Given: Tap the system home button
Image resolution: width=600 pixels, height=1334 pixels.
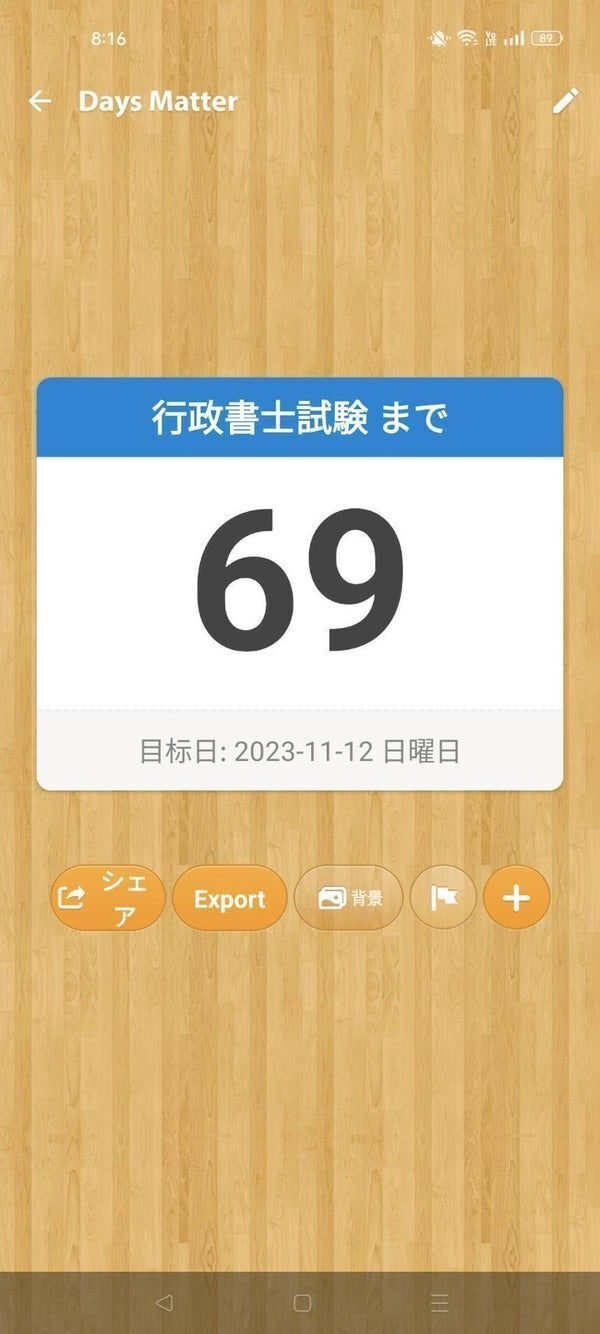Looking at the screenshot, I should (302, 1302).
